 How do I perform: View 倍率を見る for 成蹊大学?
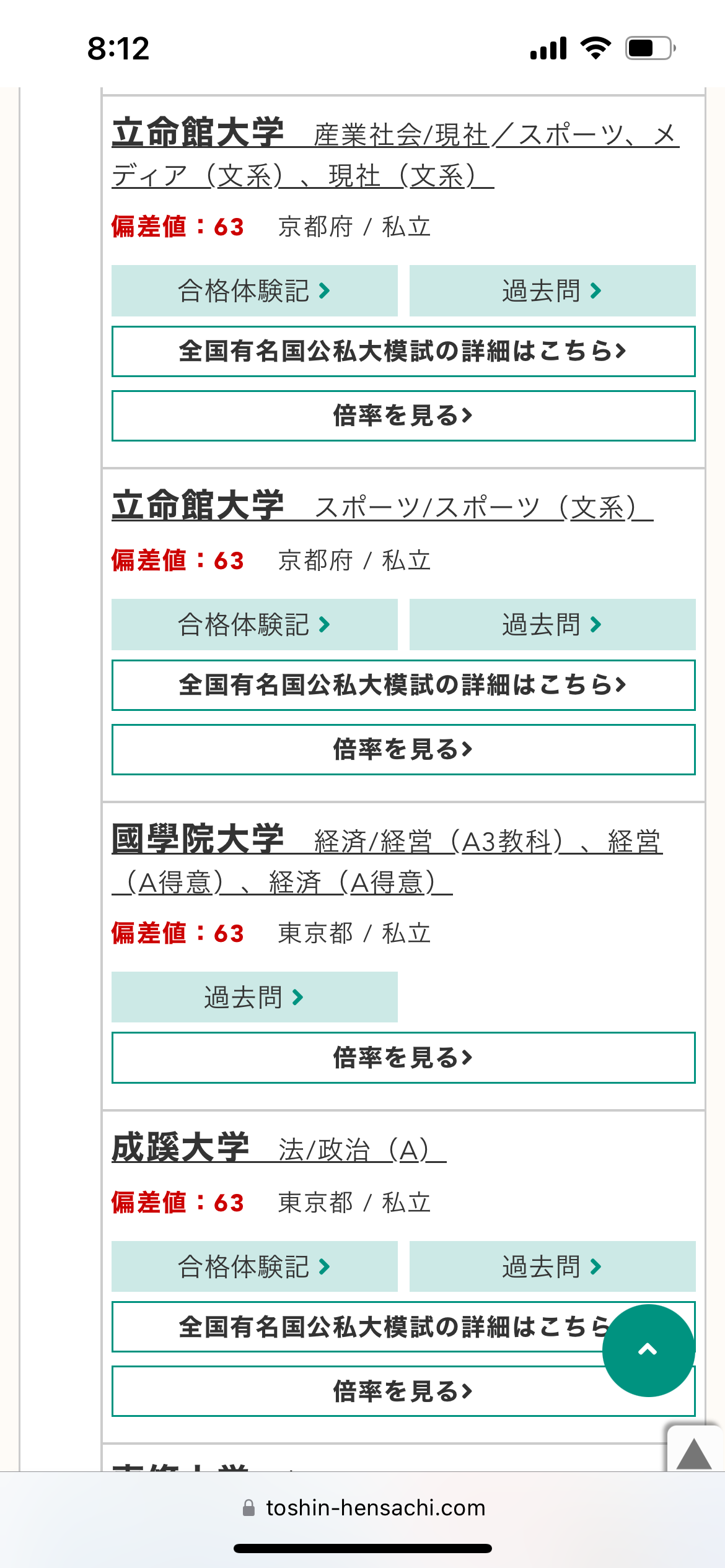click(403, 1392)
